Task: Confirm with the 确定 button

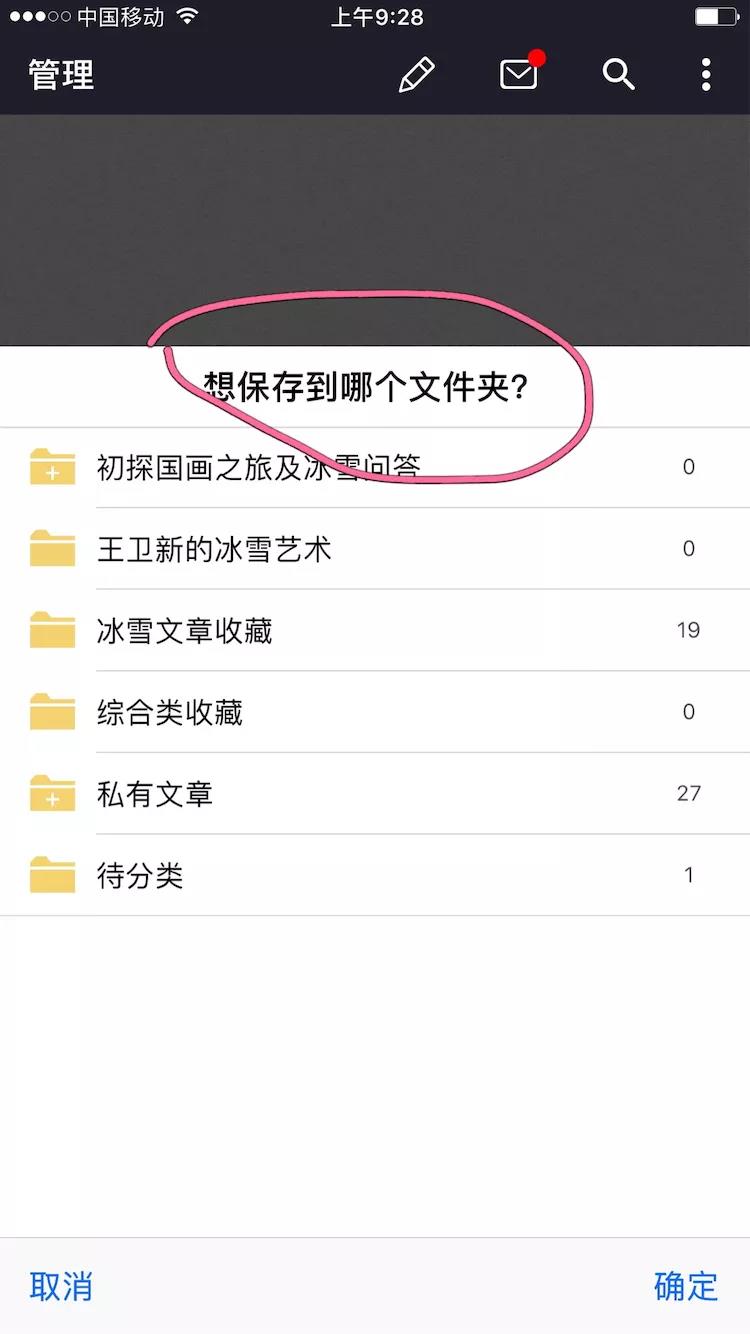Action: pos(686,1286)
